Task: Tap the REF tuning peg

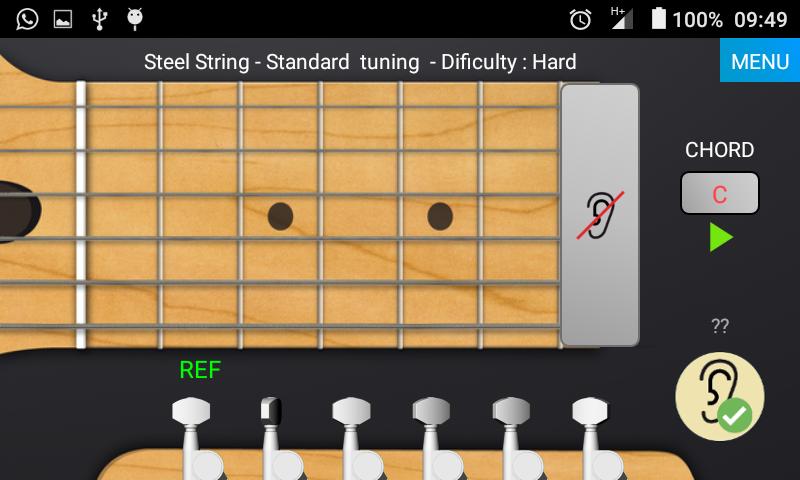Action: point(192,412)
